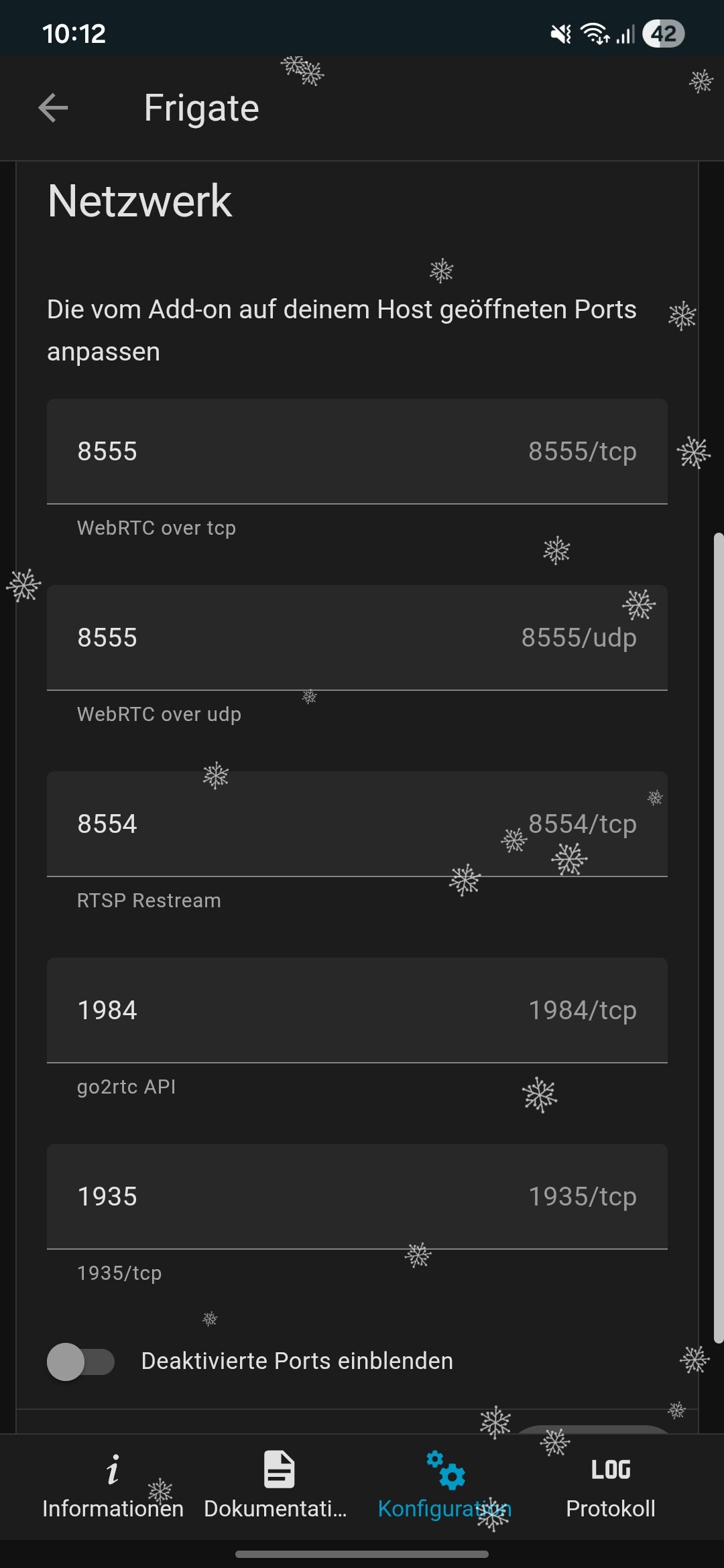Screen dimensions: 724x1568
Task: Go back from the Frigate page
Action: [x=54, y=108]
